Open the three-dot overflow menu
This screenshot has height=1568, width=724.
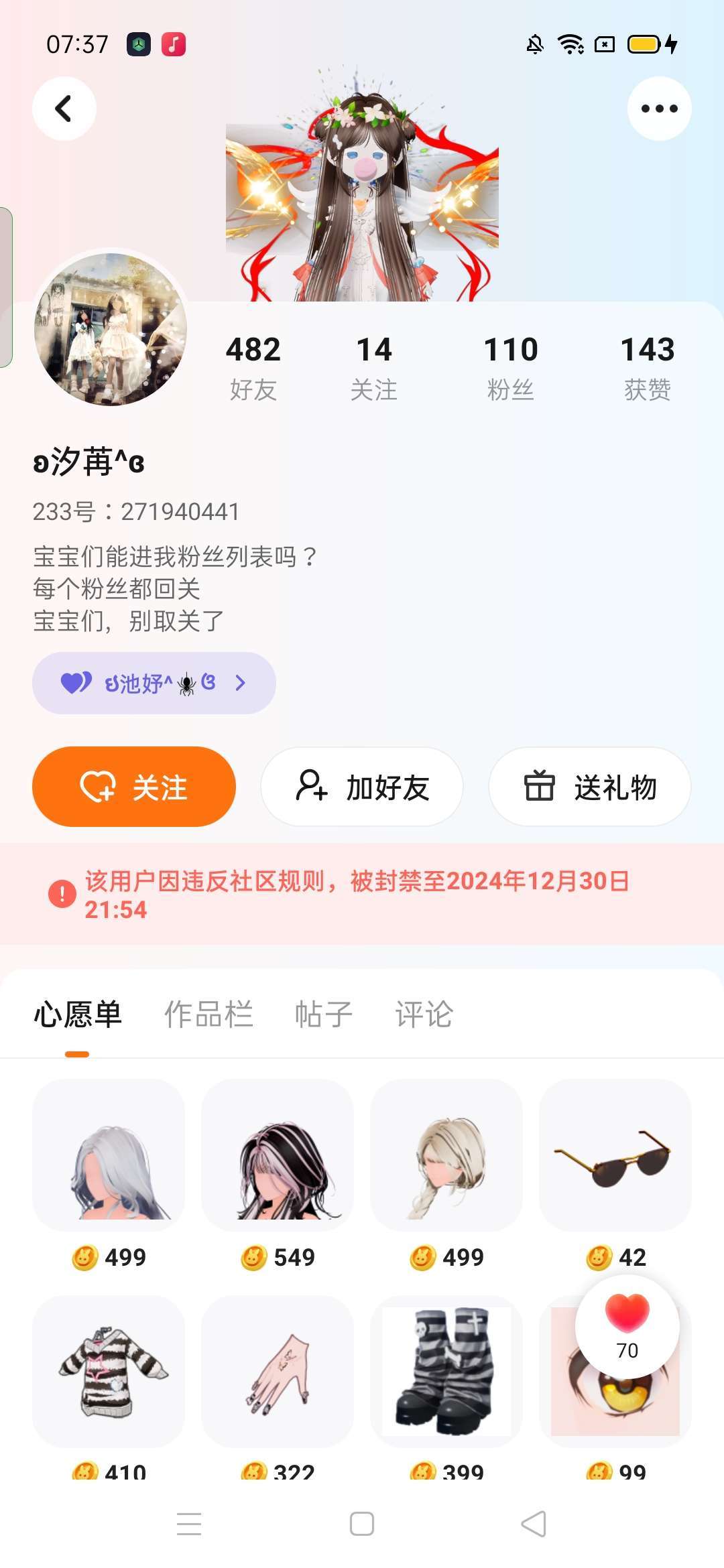tap(659, 109)
